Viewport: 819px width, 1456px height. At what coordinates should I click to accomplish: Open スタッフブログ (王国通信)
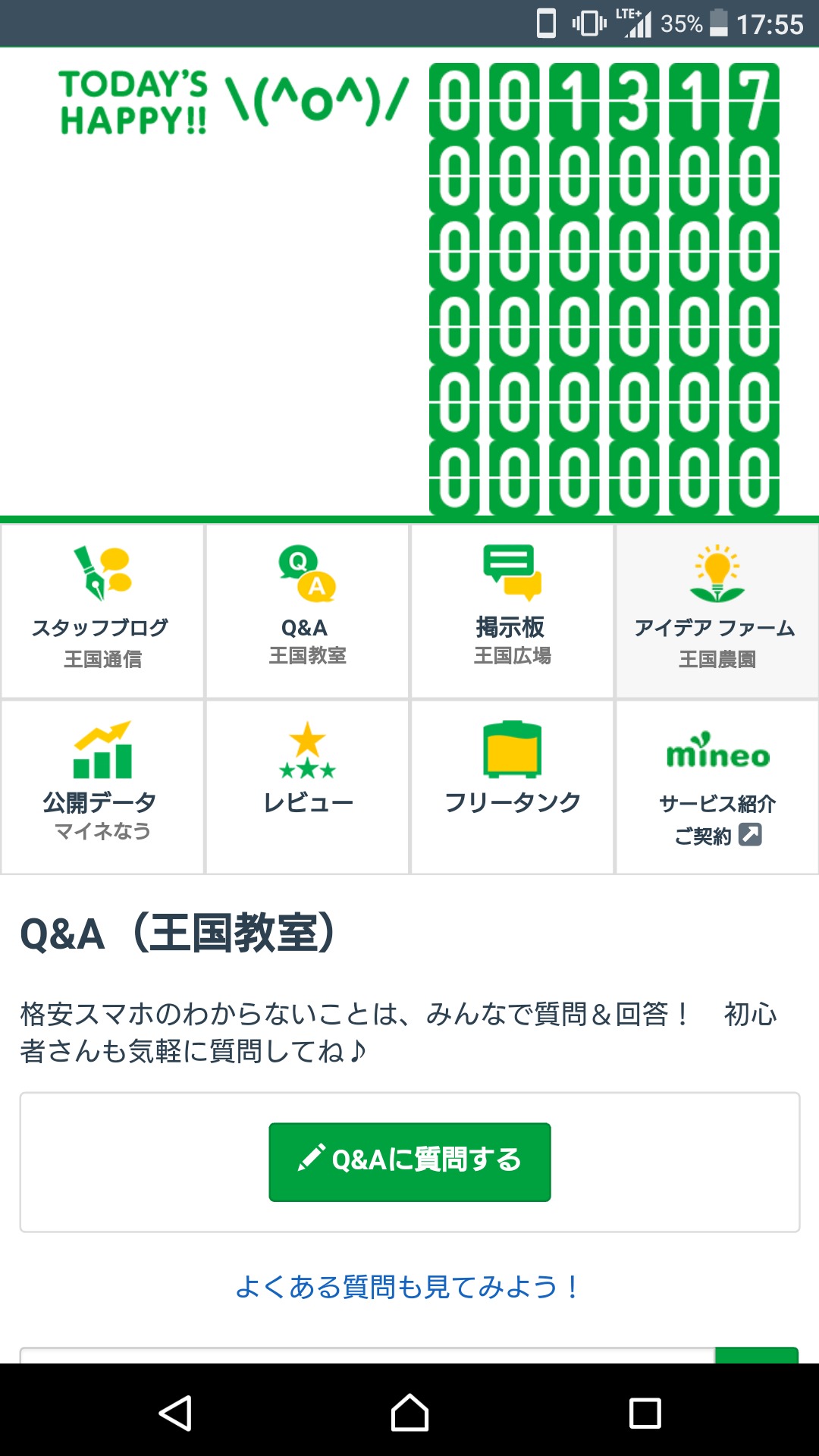coord(102,611)
